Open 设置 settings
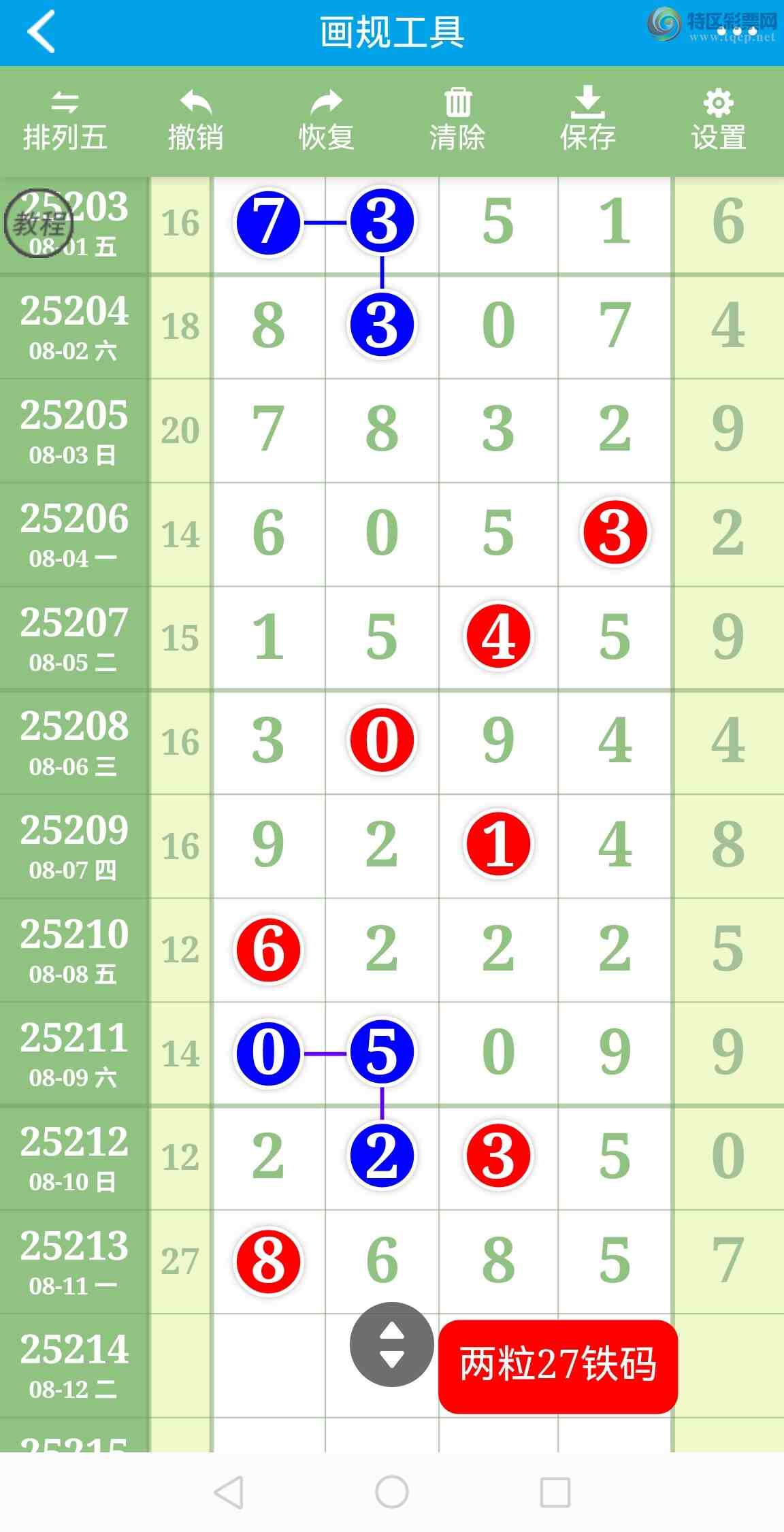The height and width of the screenshot is (1532, 784). pos(719,121)
